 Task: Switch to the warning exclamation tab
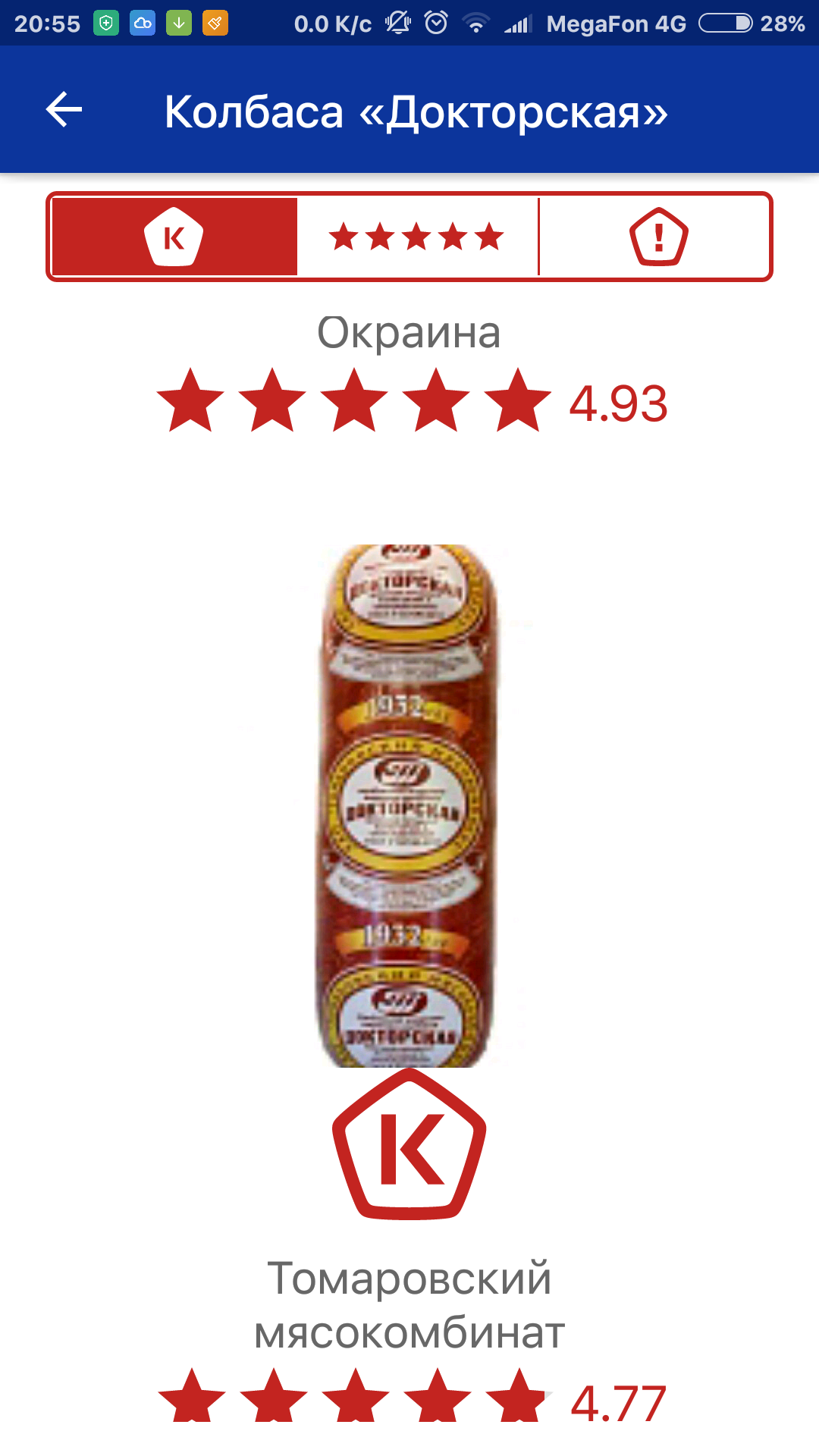click(657, 237)
